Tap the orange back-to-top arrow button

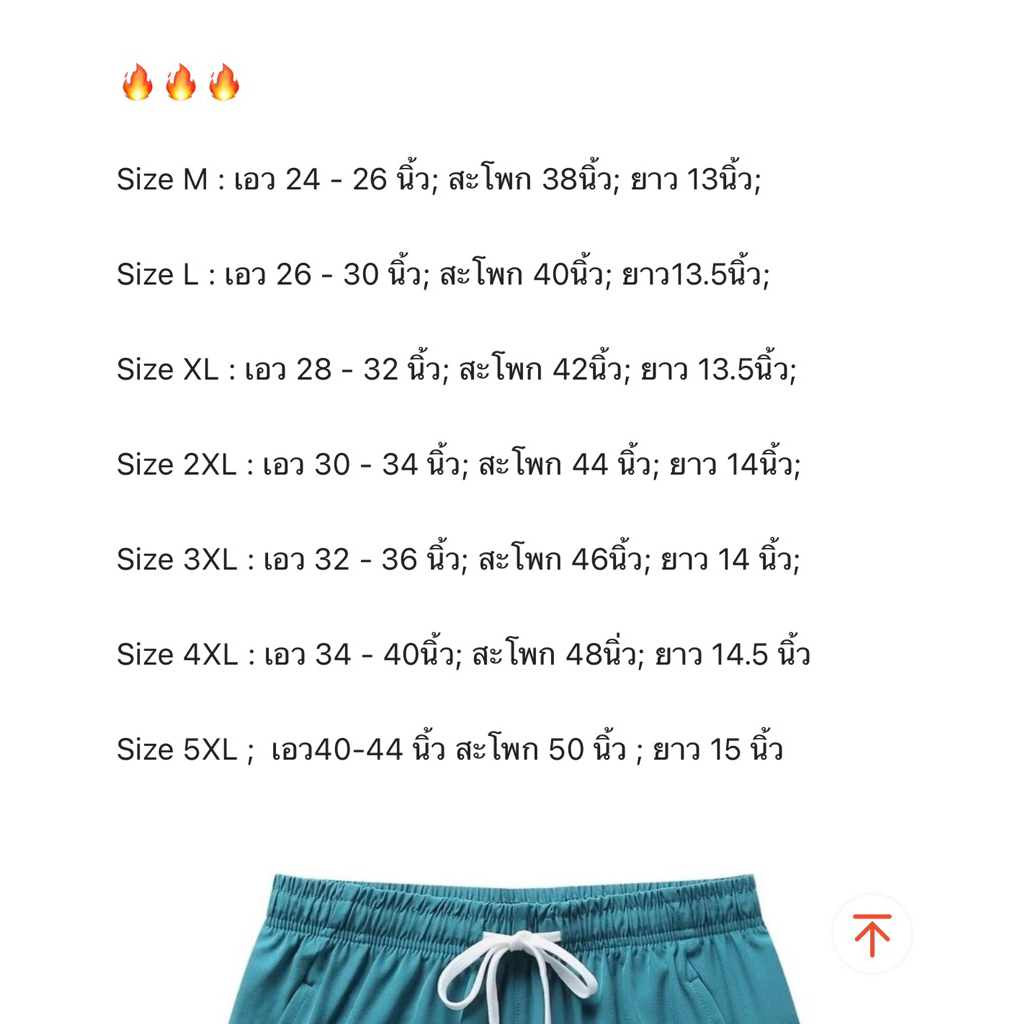pyautogui.click(x=872, y=935)
